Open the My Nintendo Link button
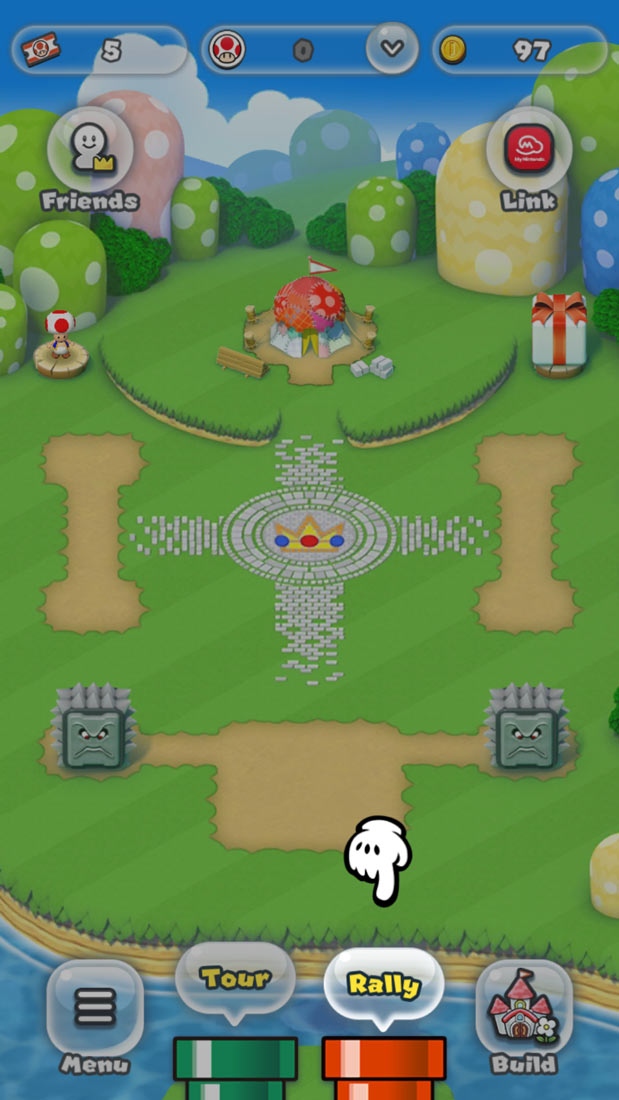Image resolution: width=619 pixels, height=1100 pixels. (528, 150)
